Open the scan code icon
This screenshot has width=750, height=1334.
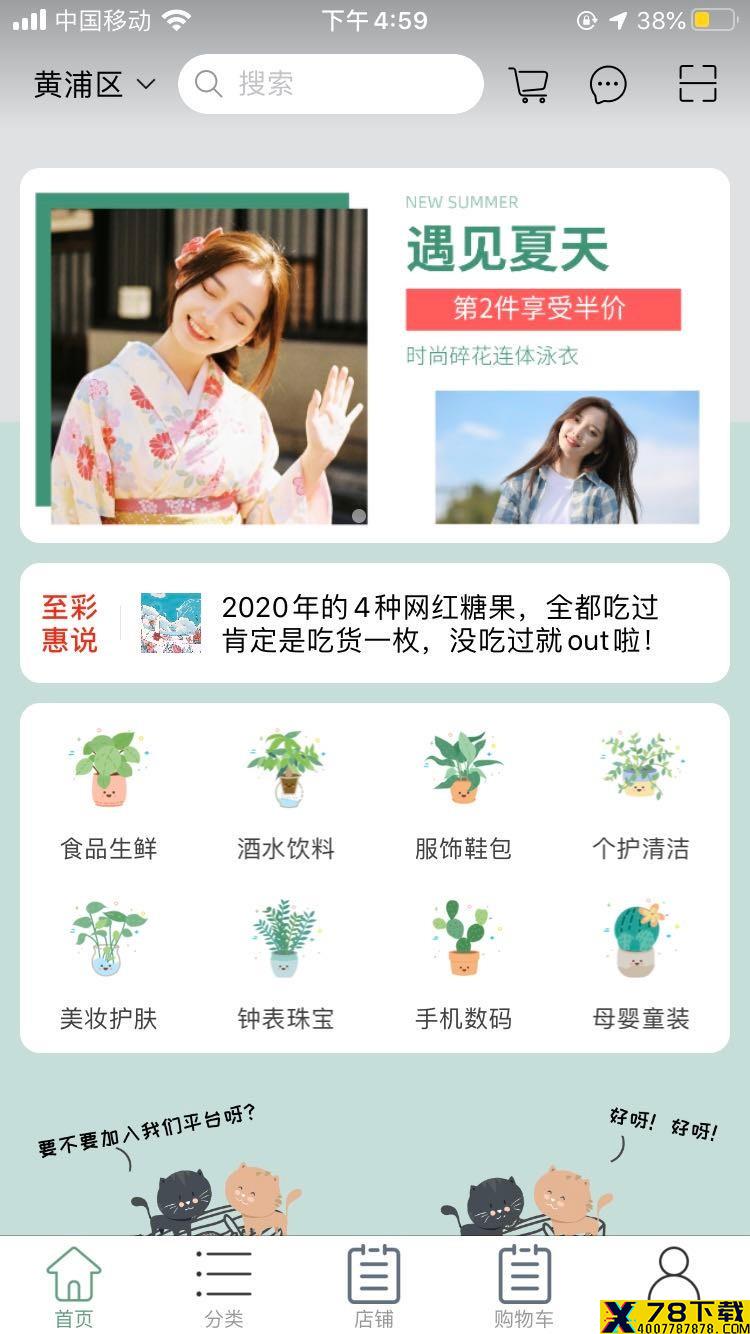coord(698,84)
